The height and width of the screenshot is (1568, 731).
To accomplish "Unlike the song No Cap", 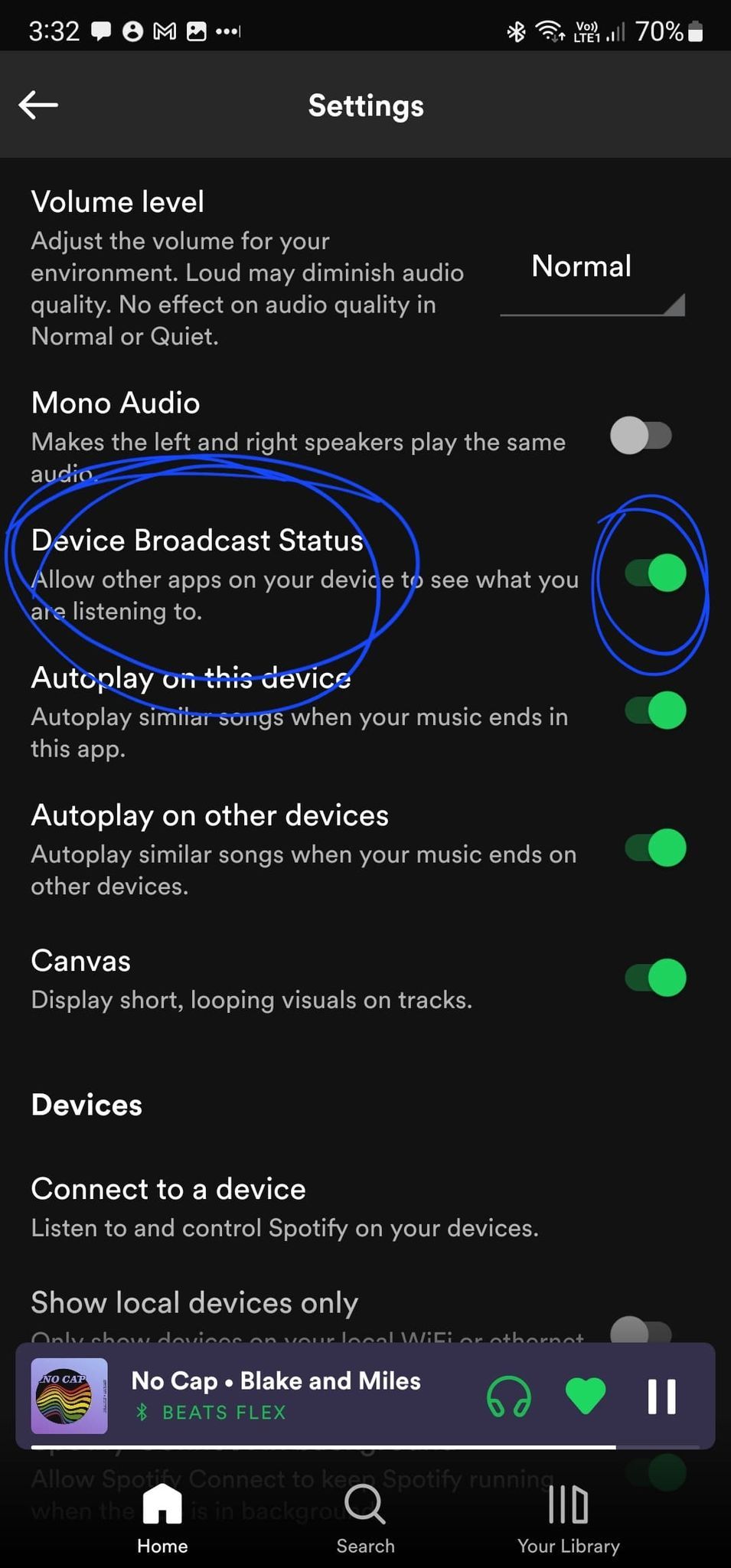I will (x=586, y=1396).
